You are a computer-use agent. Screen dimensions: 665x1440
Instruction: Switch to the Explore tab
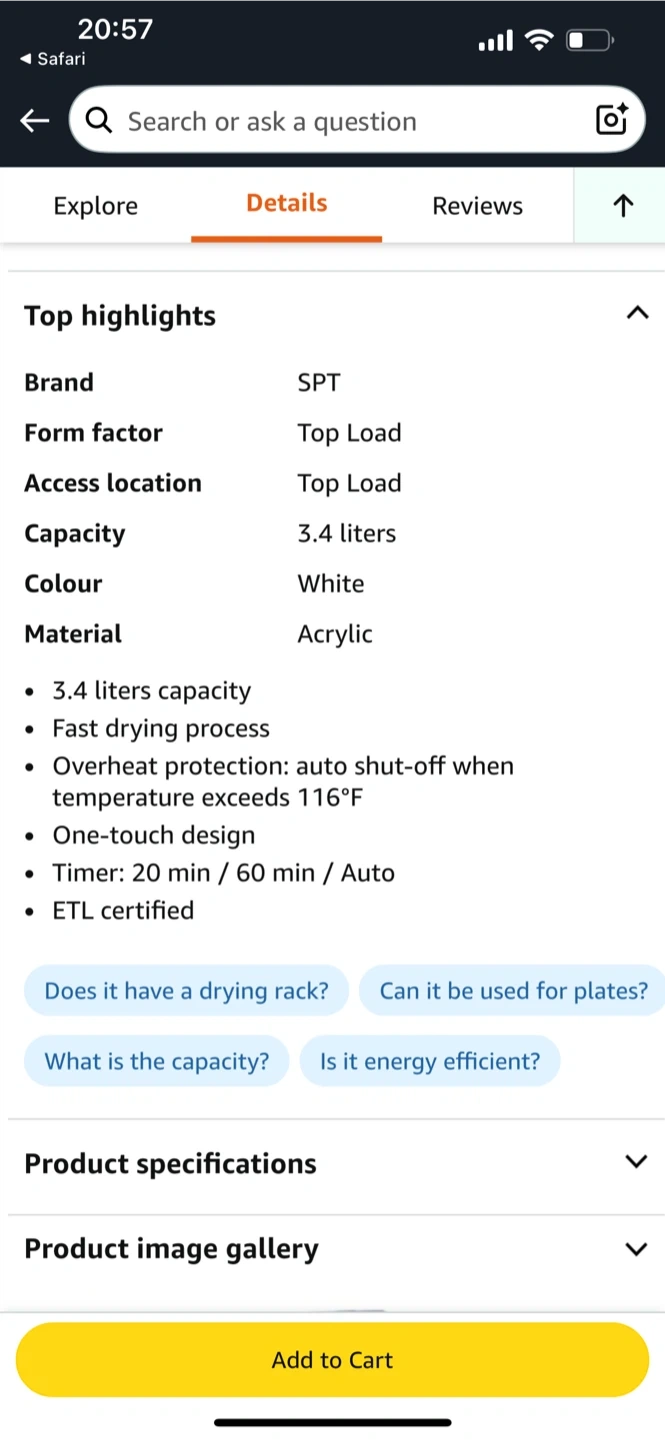(96, 206)
